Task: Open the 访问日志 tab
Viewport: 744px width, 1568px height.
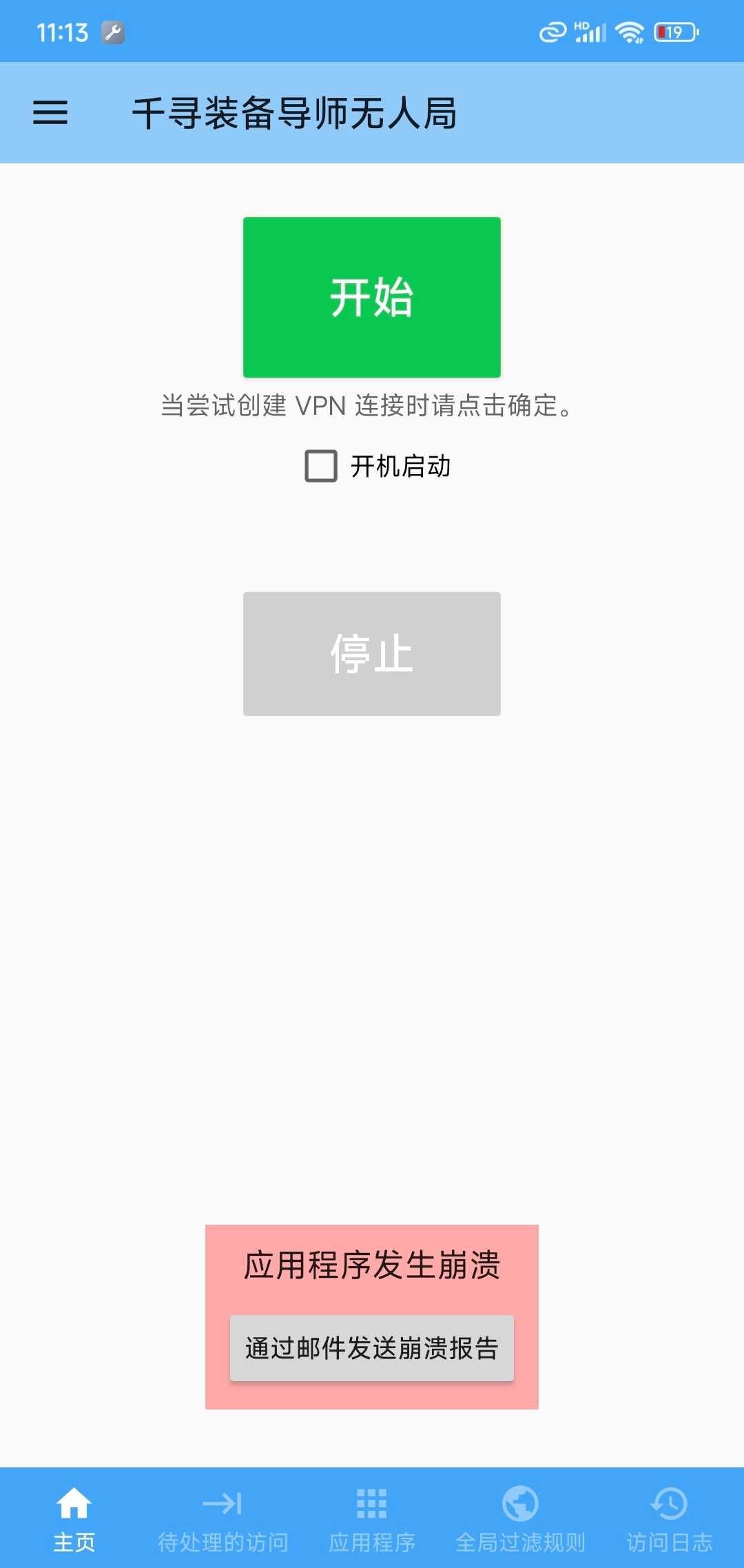Action: click(x=670, y=1518)
